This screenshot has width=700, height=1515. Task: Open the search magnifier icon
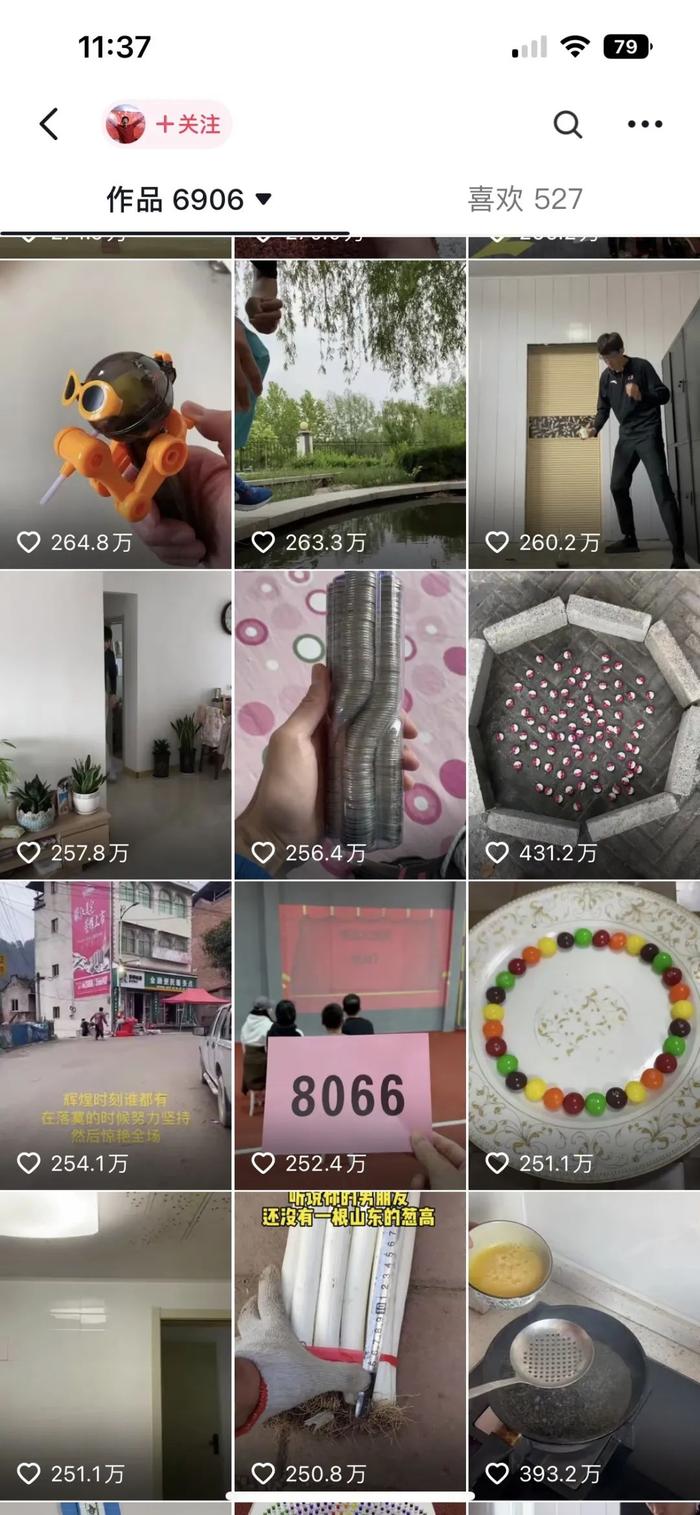coord(567,124)
